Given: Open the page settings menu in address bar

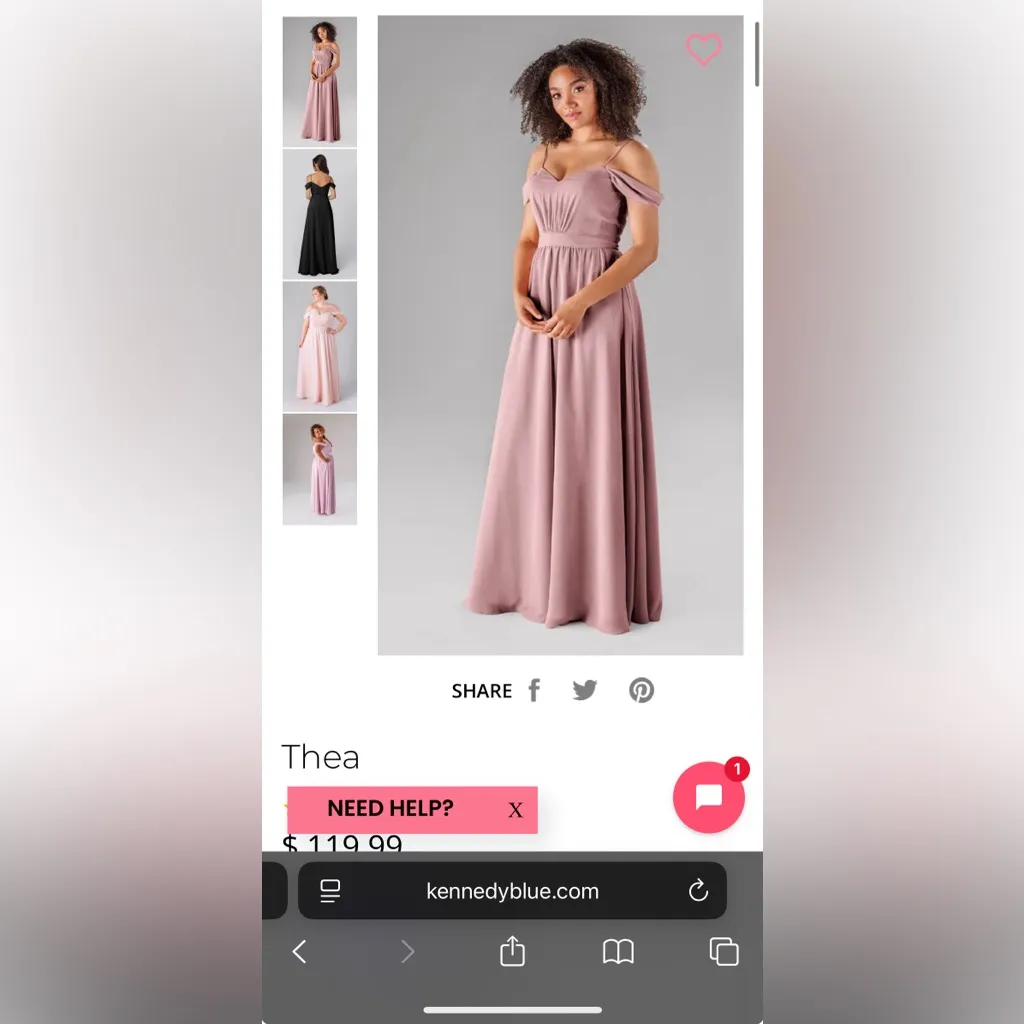Looking at the screenshot, I should coord(330,891).
